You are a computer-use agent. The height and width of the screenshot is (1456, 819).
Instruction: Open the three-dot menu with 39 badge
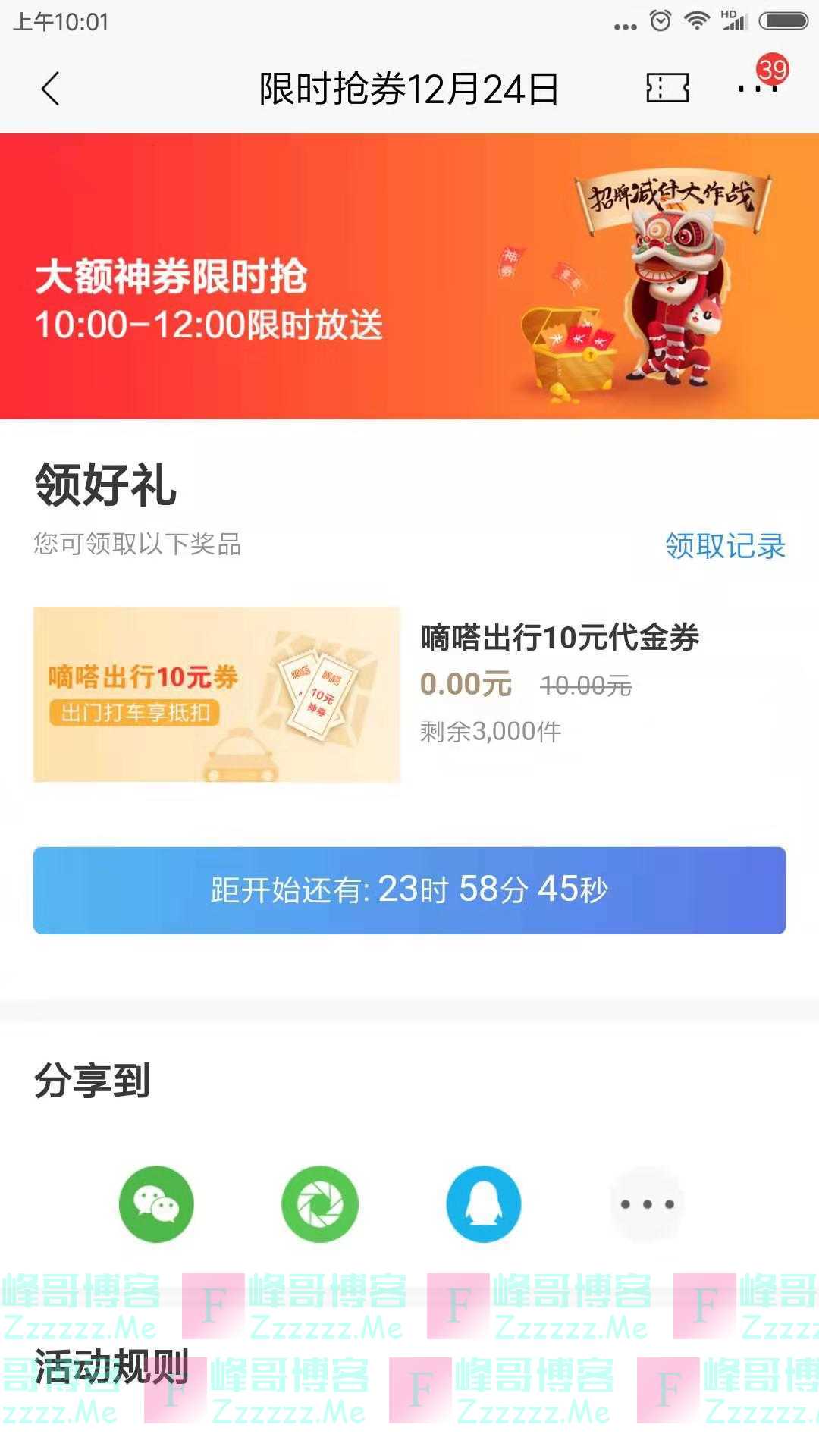758,88
